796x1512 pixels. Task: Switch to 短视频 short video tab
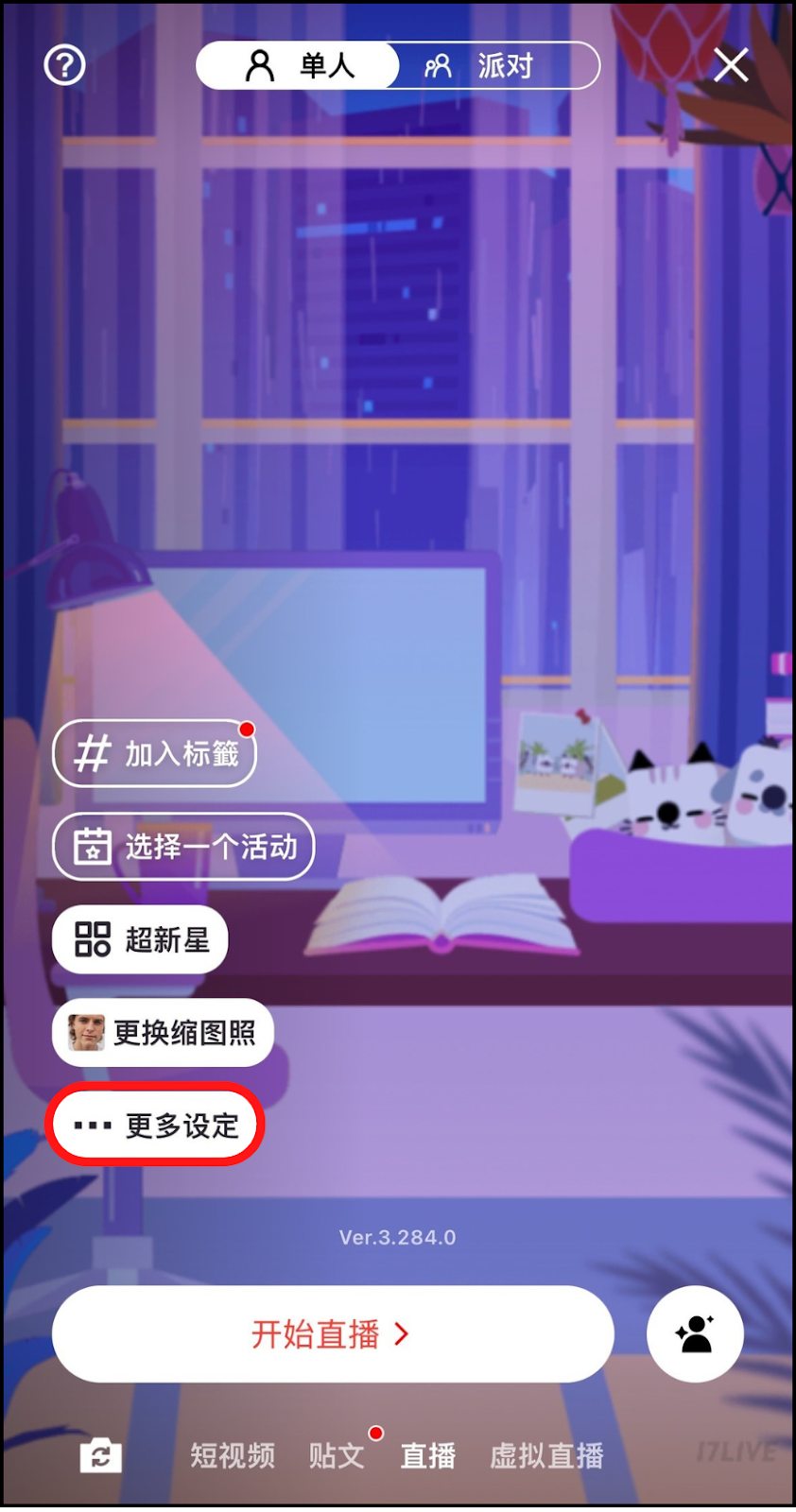[233, 1455]
